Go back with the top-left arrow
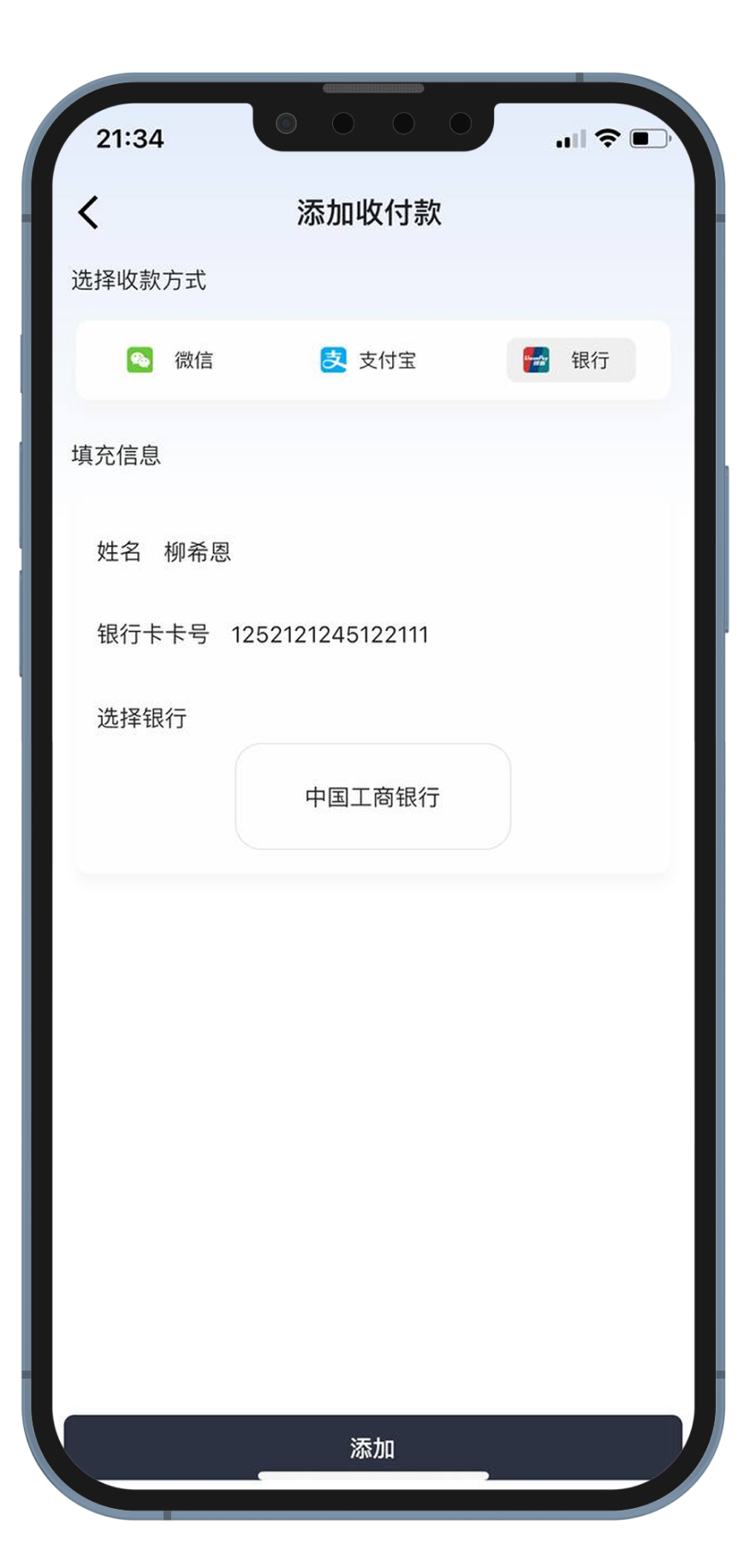The width and height of the screenshot is (750, 1568). click(x=89, y=212)
